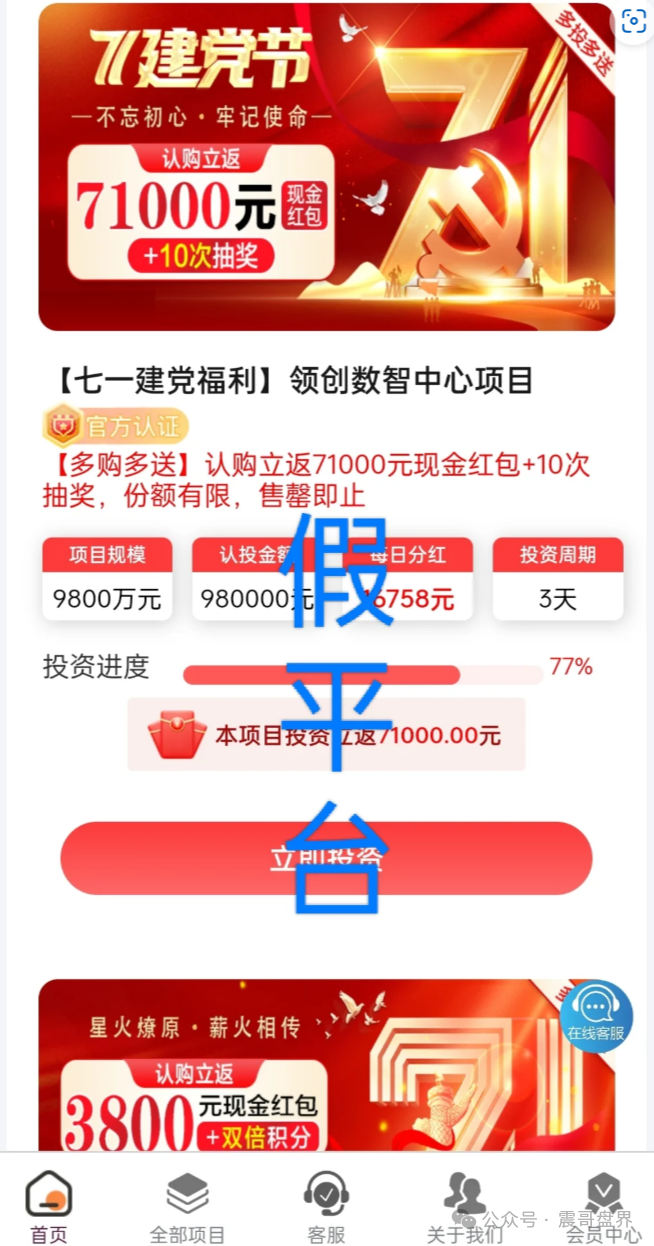The height and width of the screenshot is (1246, 654).
Task: Go to the 关于我们 tab
Action: [x=465, y=1206]
